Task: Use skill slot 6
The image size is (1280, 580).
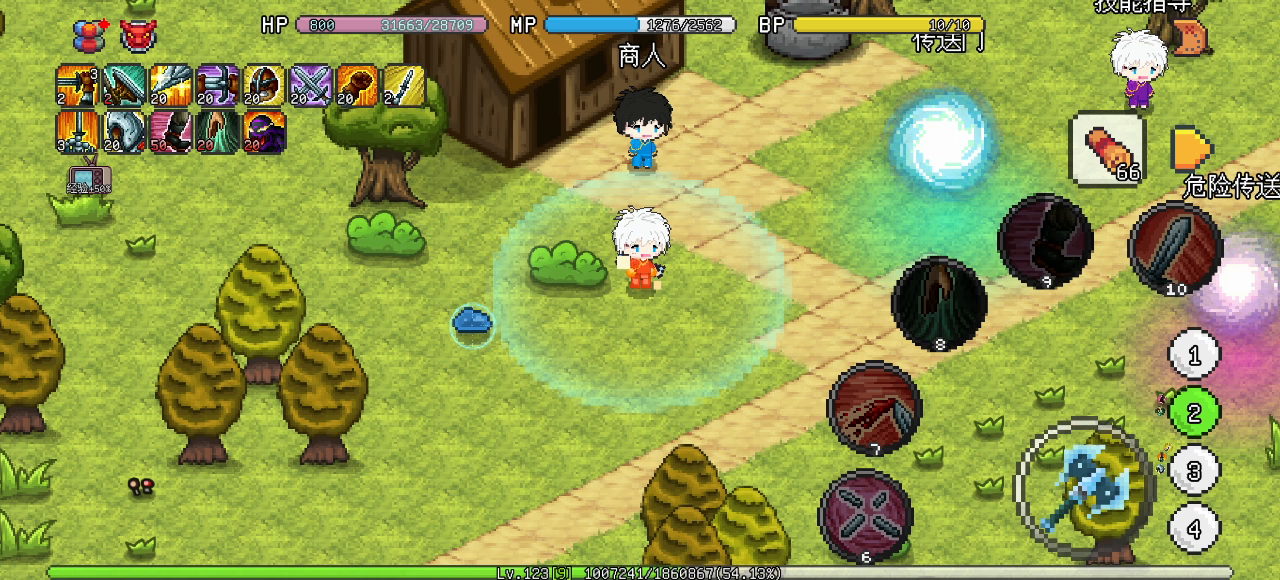Action: point(866,515)
